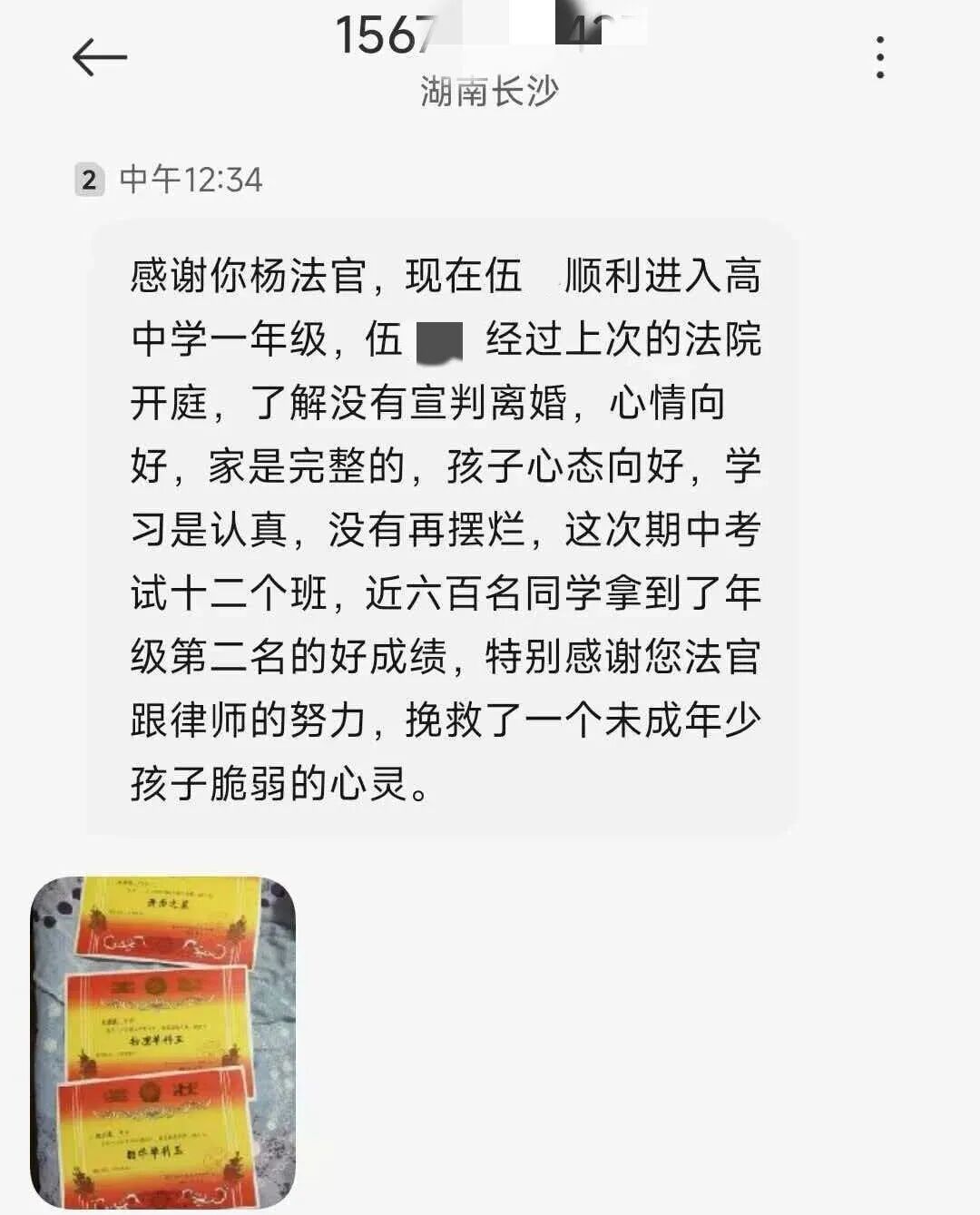Go back using the top-left arrow

click(99, 58)
